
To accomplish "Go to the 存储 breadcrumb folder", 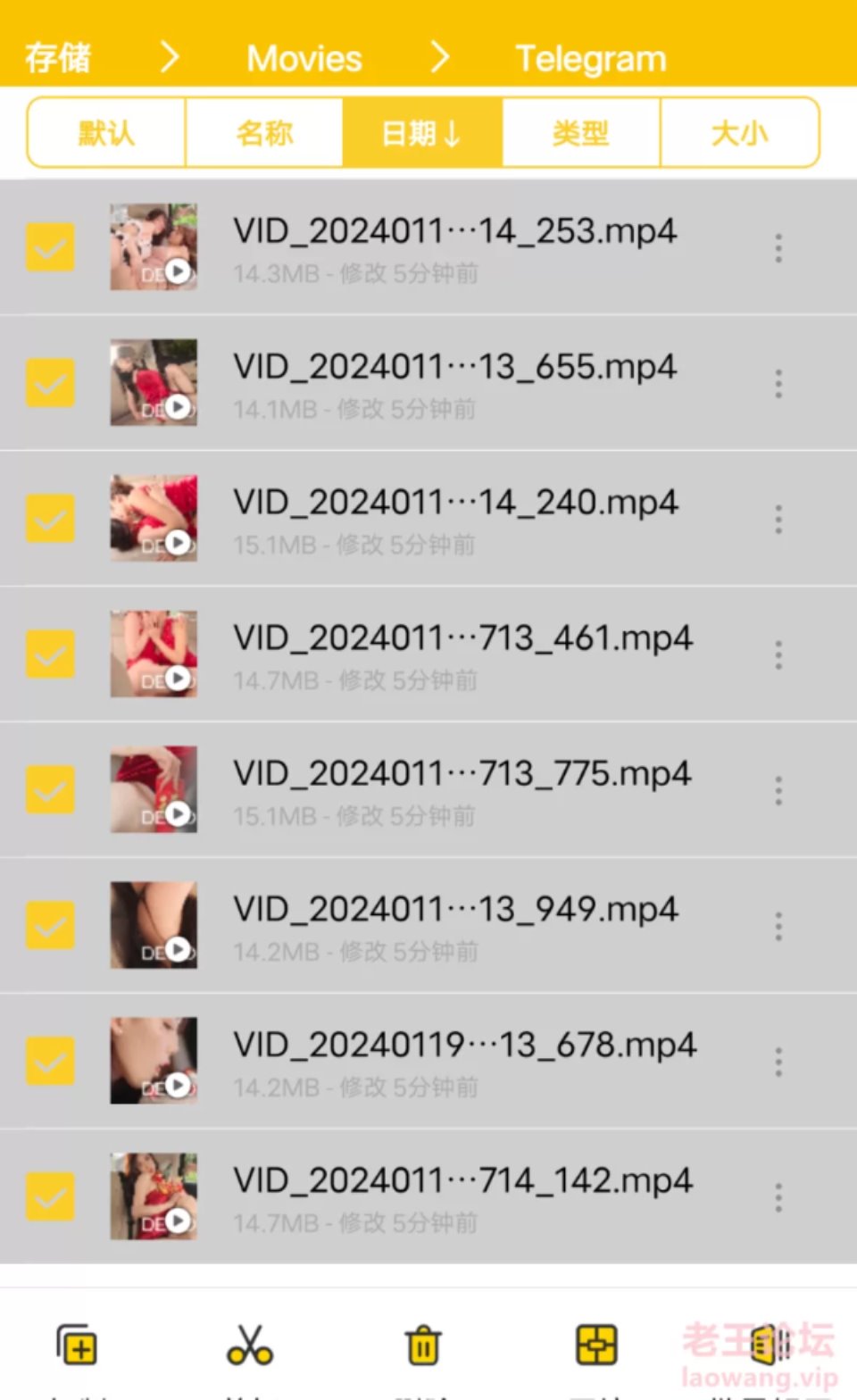I will click(58, 58).
